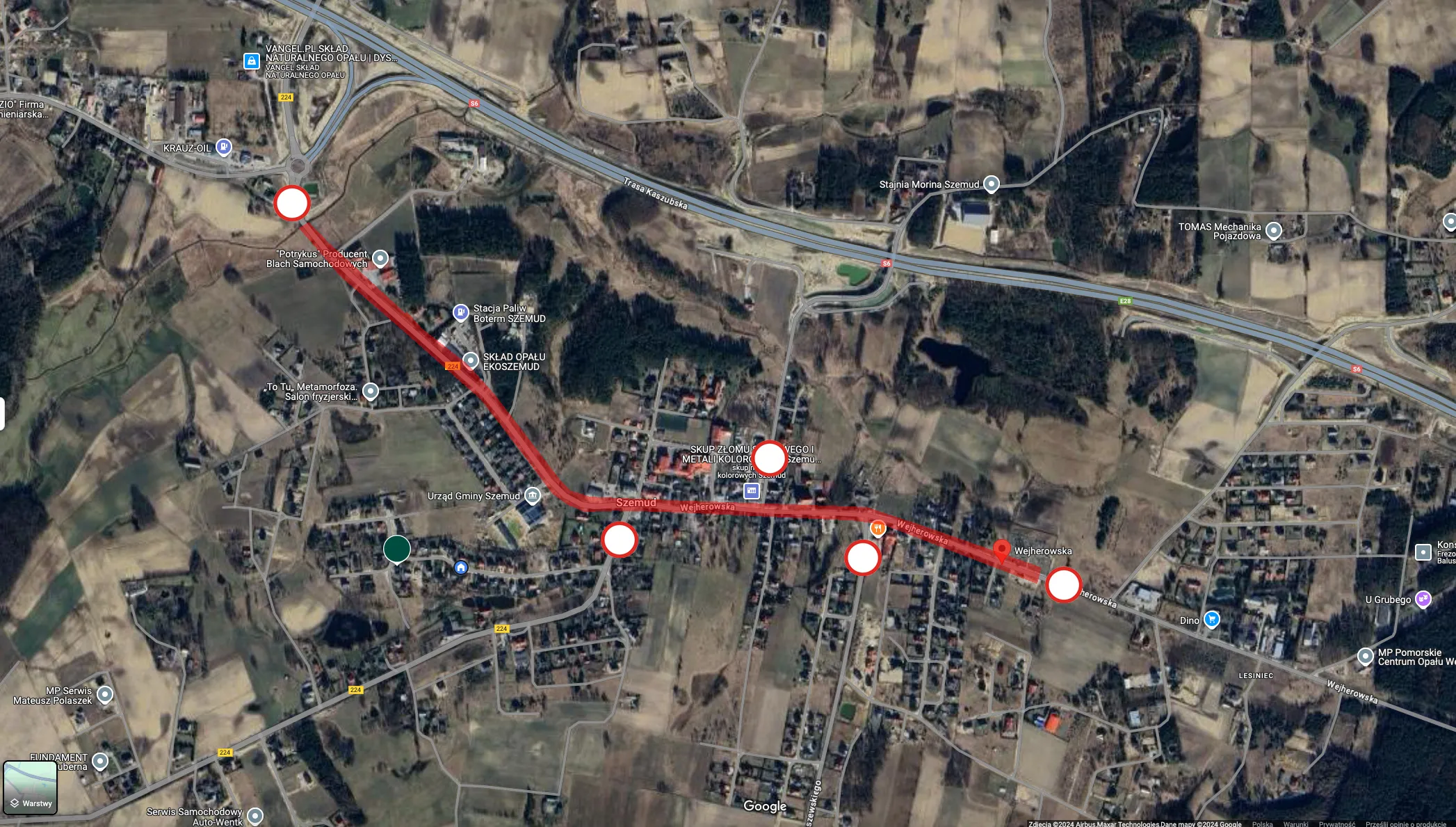This screenshot has width=1456, height=827.
Task: Select the Stajnia Morina Szemud marker
Action: [x=992, y=184]
